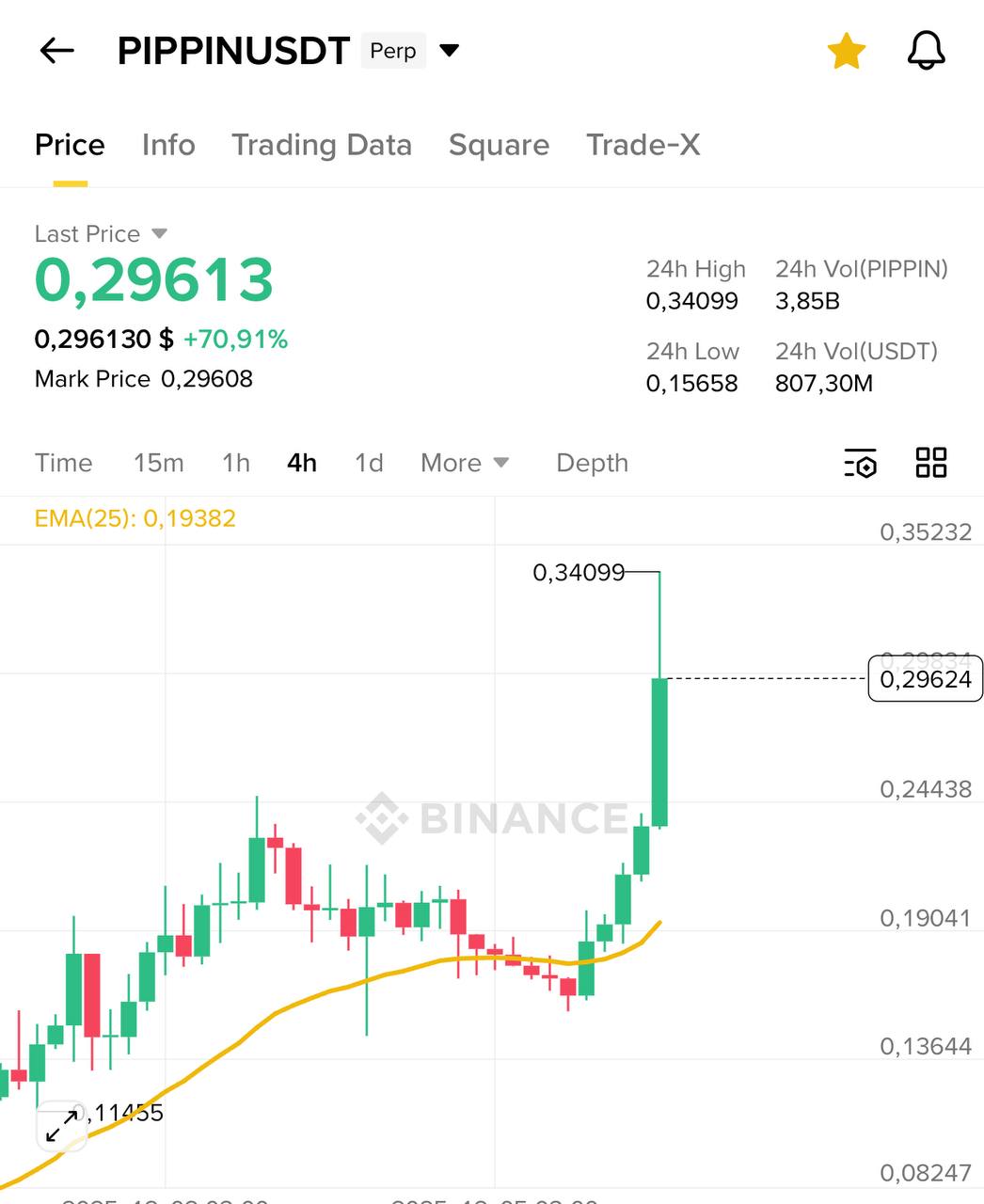Switch chart to the 1d interval
The image size is (984, 1204).
click(x=369, y=463)
